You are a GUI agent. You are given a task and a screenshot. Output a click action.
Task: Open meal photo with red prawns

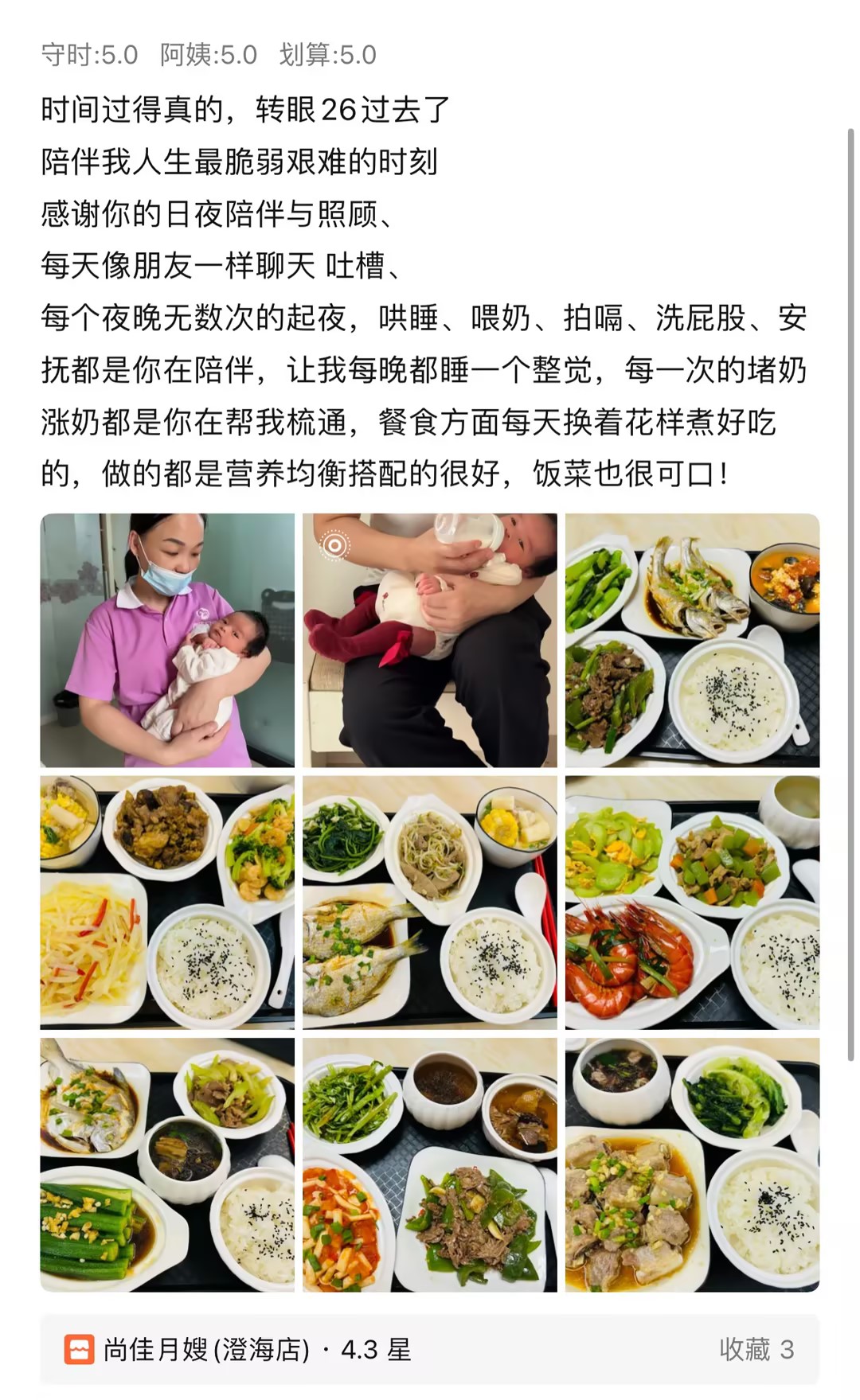pos(692,902)
